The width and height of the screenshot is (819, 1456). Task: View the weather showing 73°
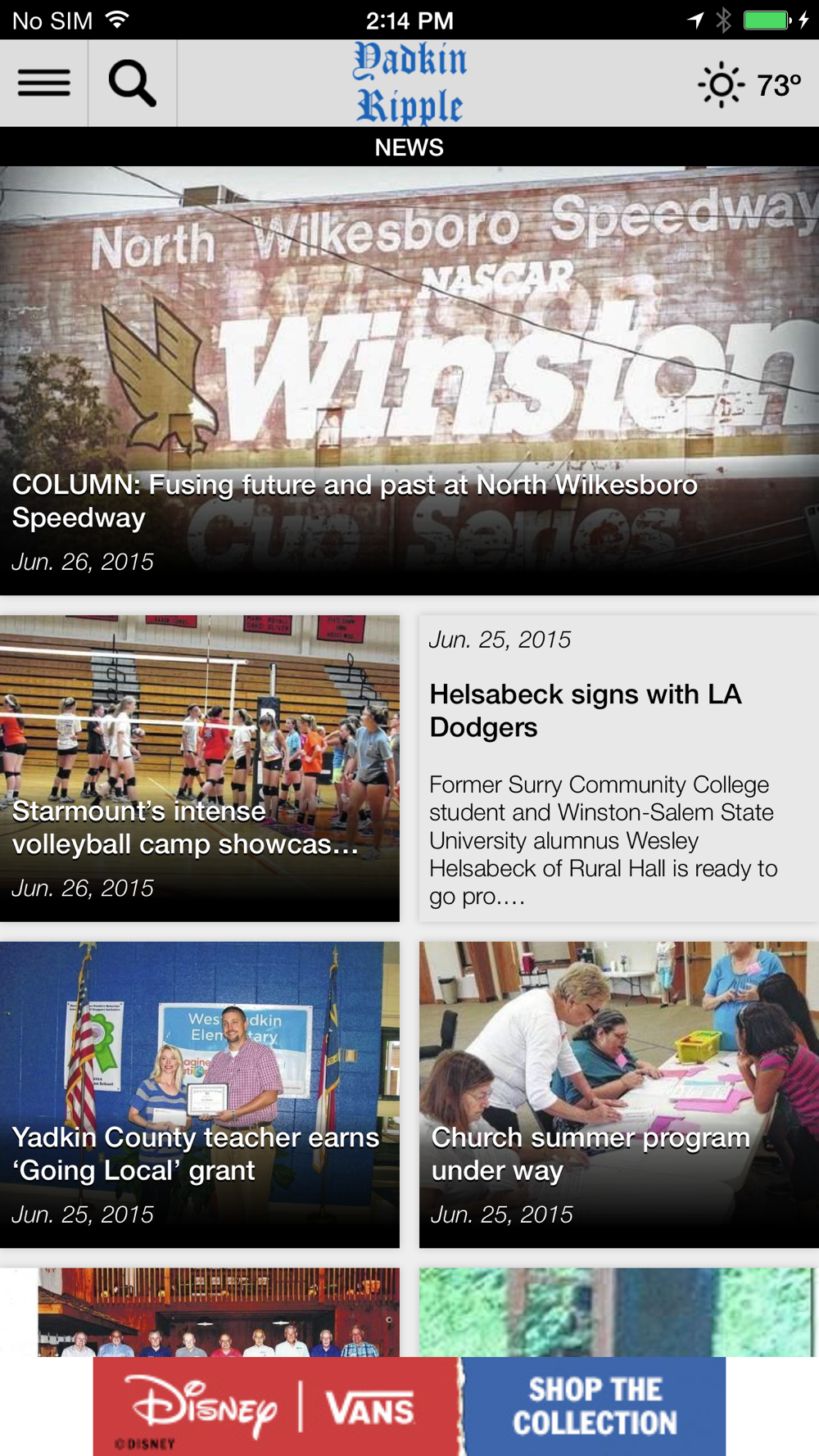coord(749,84)
